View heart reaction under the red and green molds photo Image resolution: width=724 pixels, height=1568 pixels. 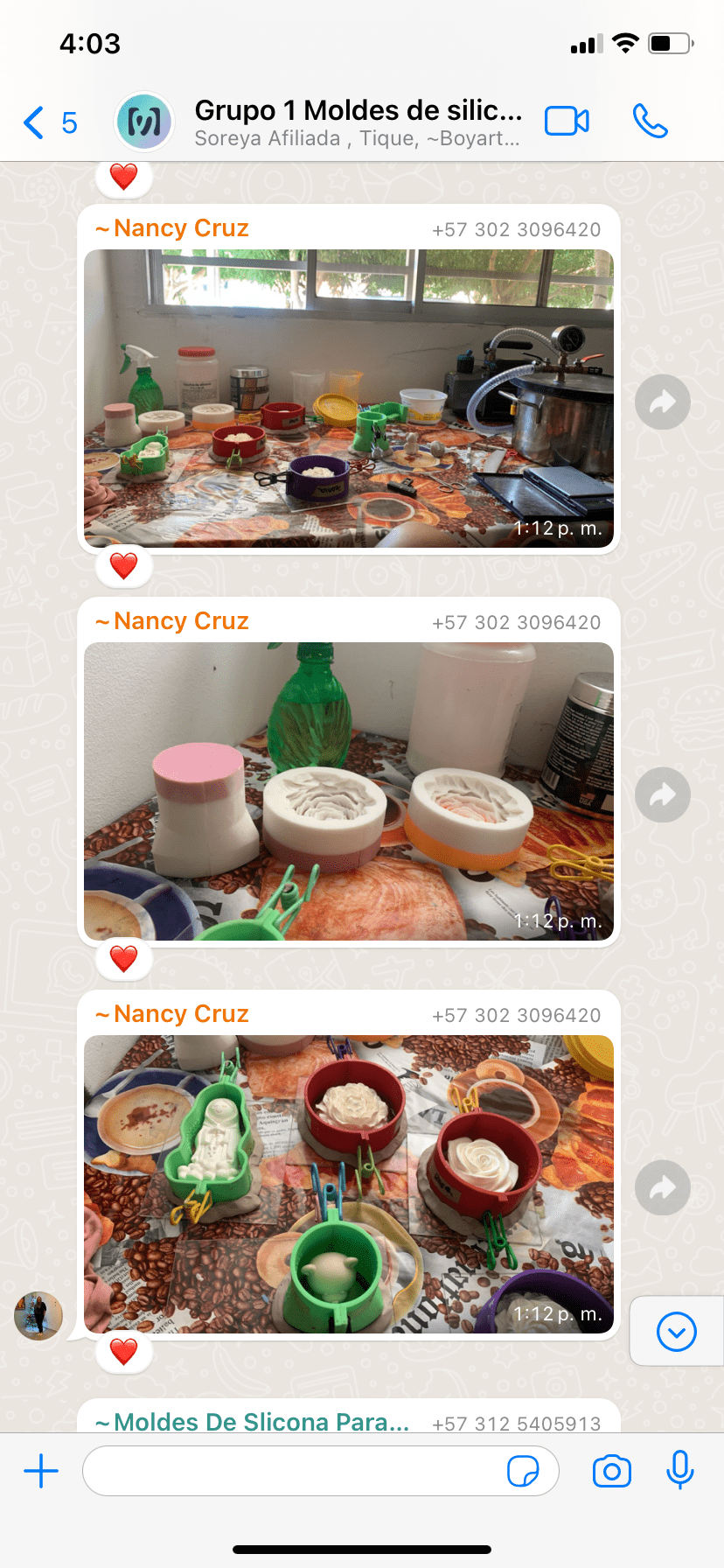click(123, 1352)
